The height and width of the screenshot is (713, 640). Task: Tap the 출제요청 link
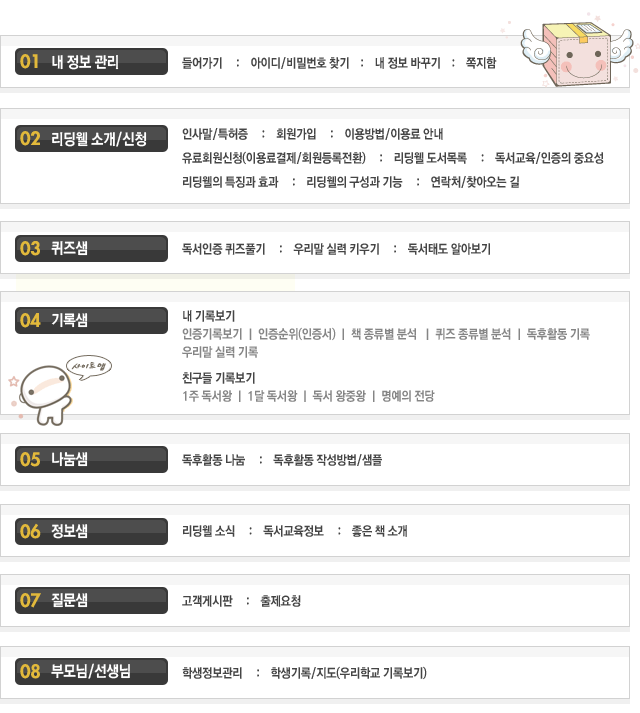(x=280, y=601)
